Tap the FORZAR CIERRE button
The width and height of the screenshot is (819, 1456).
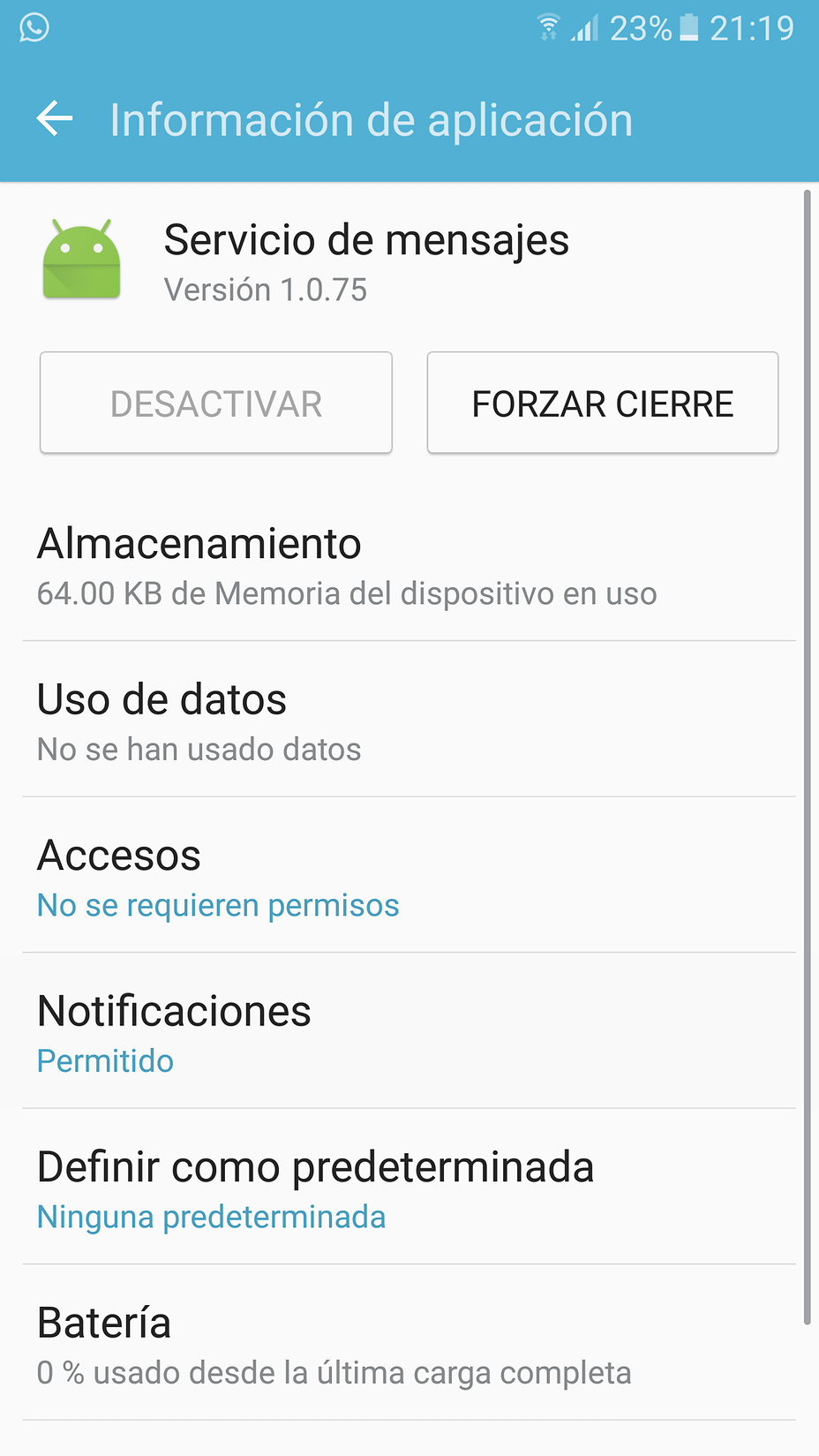point(603,403)
